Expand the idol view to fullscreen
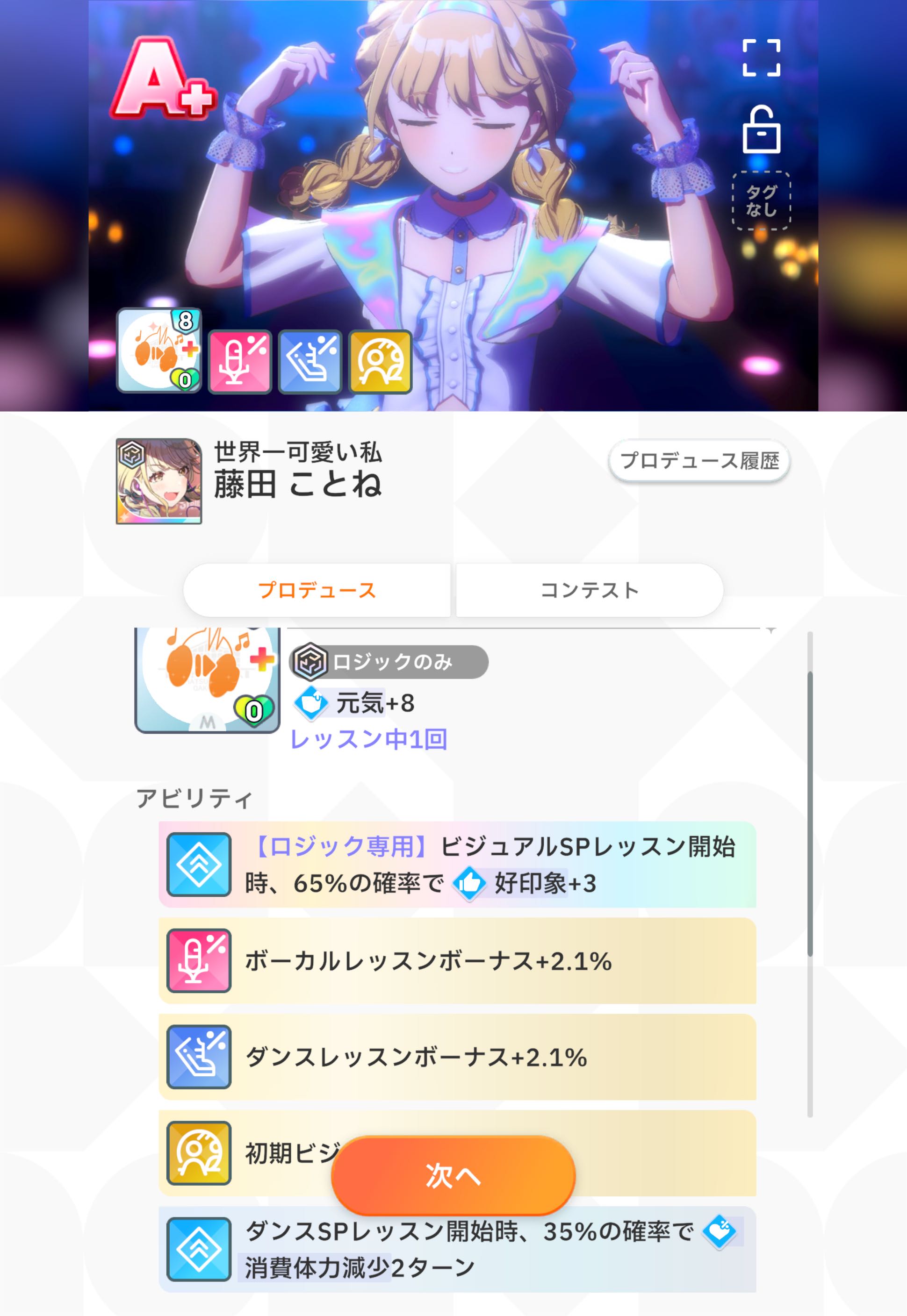 (x=761, y=58)
